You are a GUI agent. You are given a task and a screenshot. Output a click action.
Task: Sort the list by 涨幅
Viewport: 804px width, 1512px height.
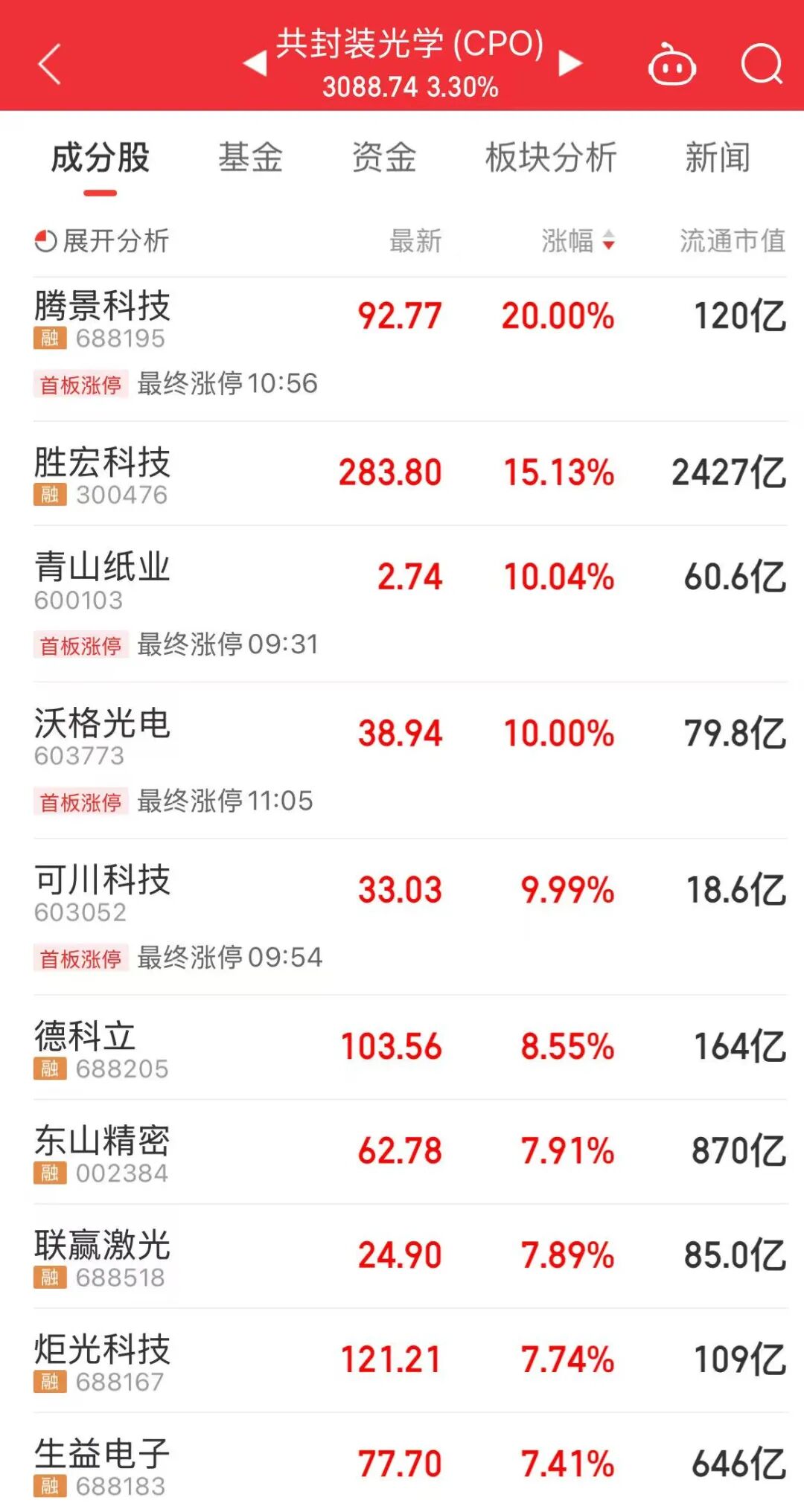(x=578, y=241)
